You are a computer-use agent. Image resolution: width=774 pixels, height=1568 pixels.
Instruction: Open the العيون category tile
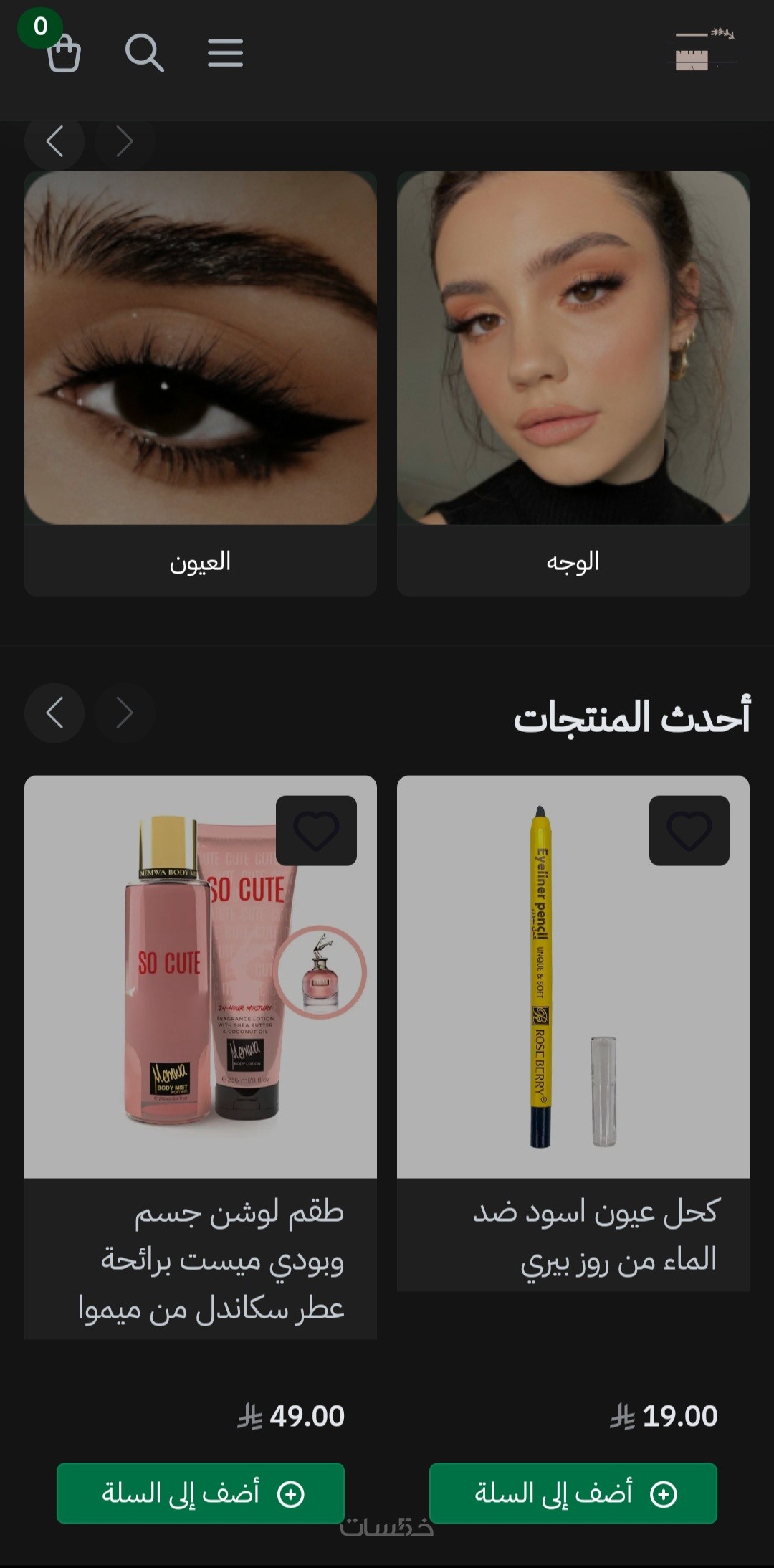[200, 383]
